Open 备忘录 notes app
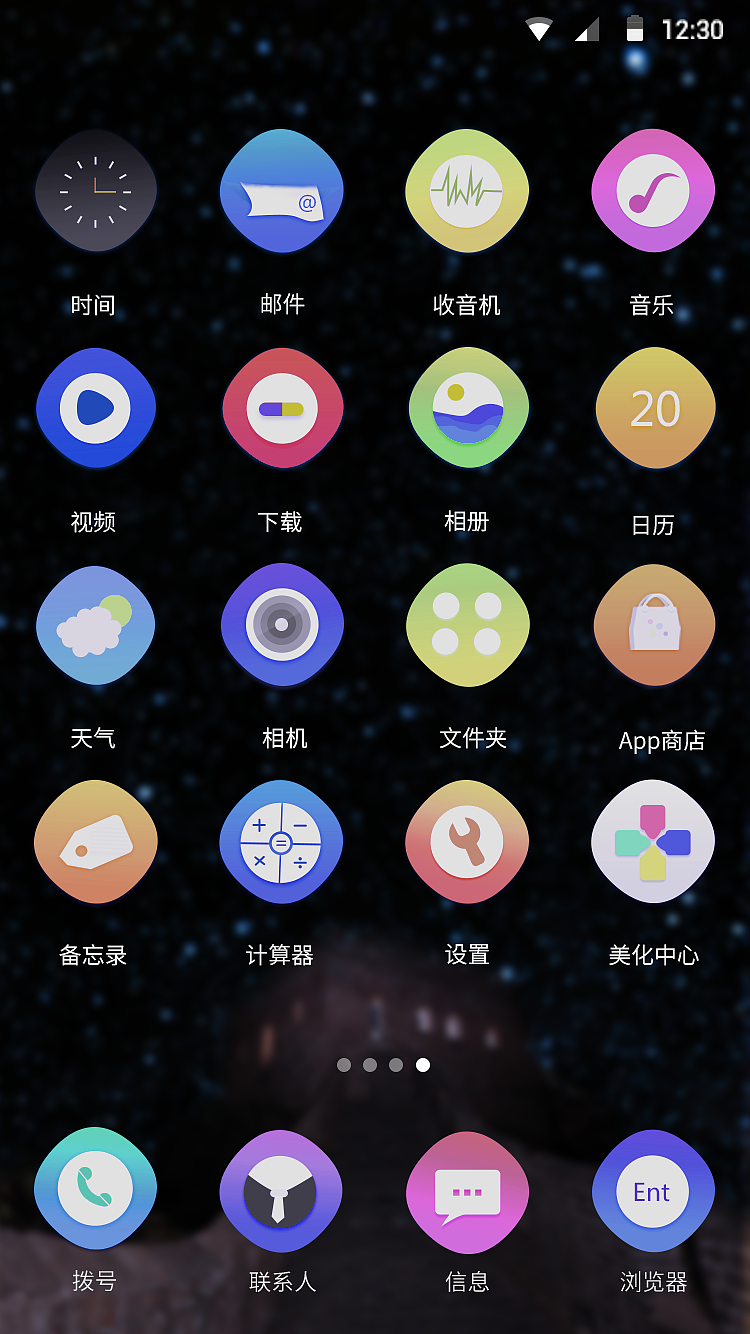The height and width of the screenshot is (1334, 750). click(x=96, y=842)
